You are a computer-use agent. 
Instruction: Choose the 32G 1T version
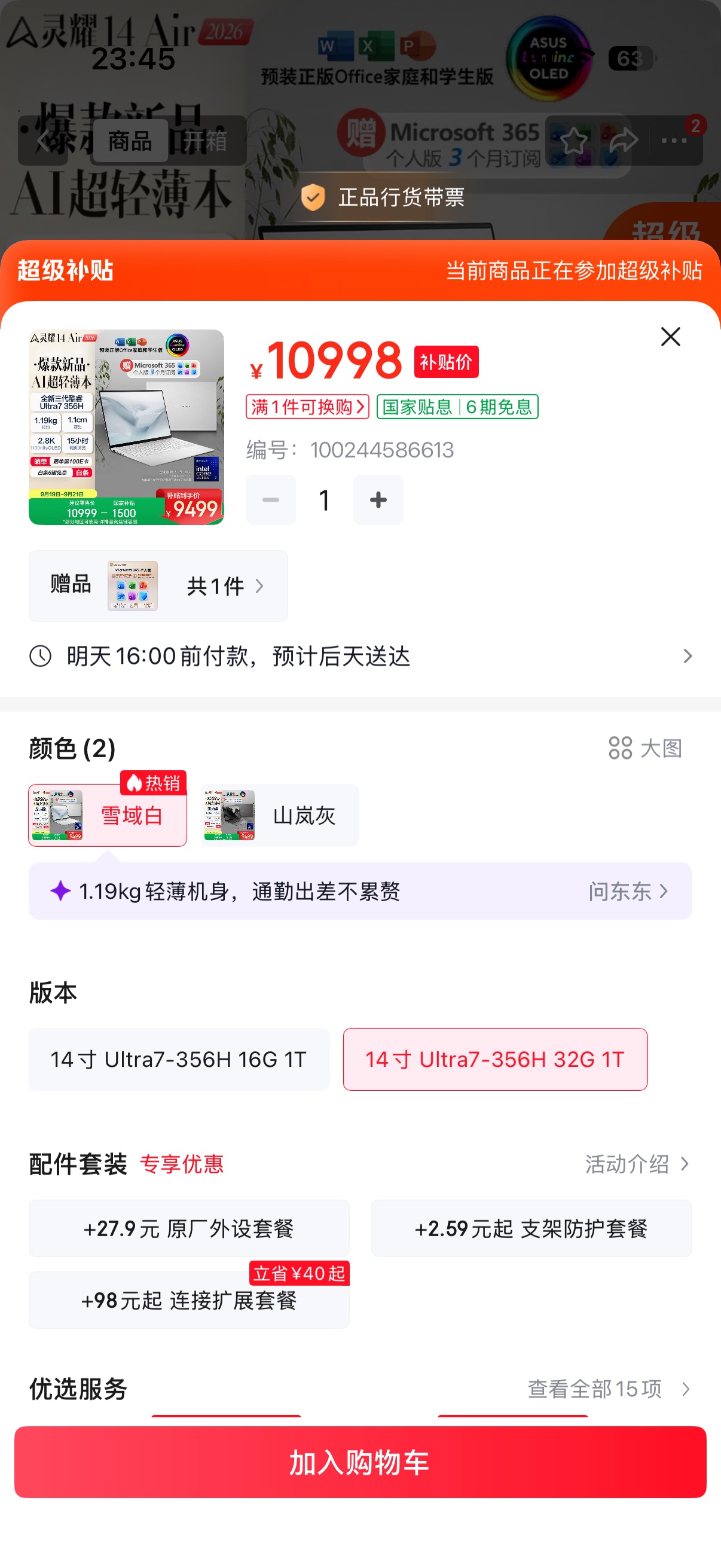tap(494, 1059)
